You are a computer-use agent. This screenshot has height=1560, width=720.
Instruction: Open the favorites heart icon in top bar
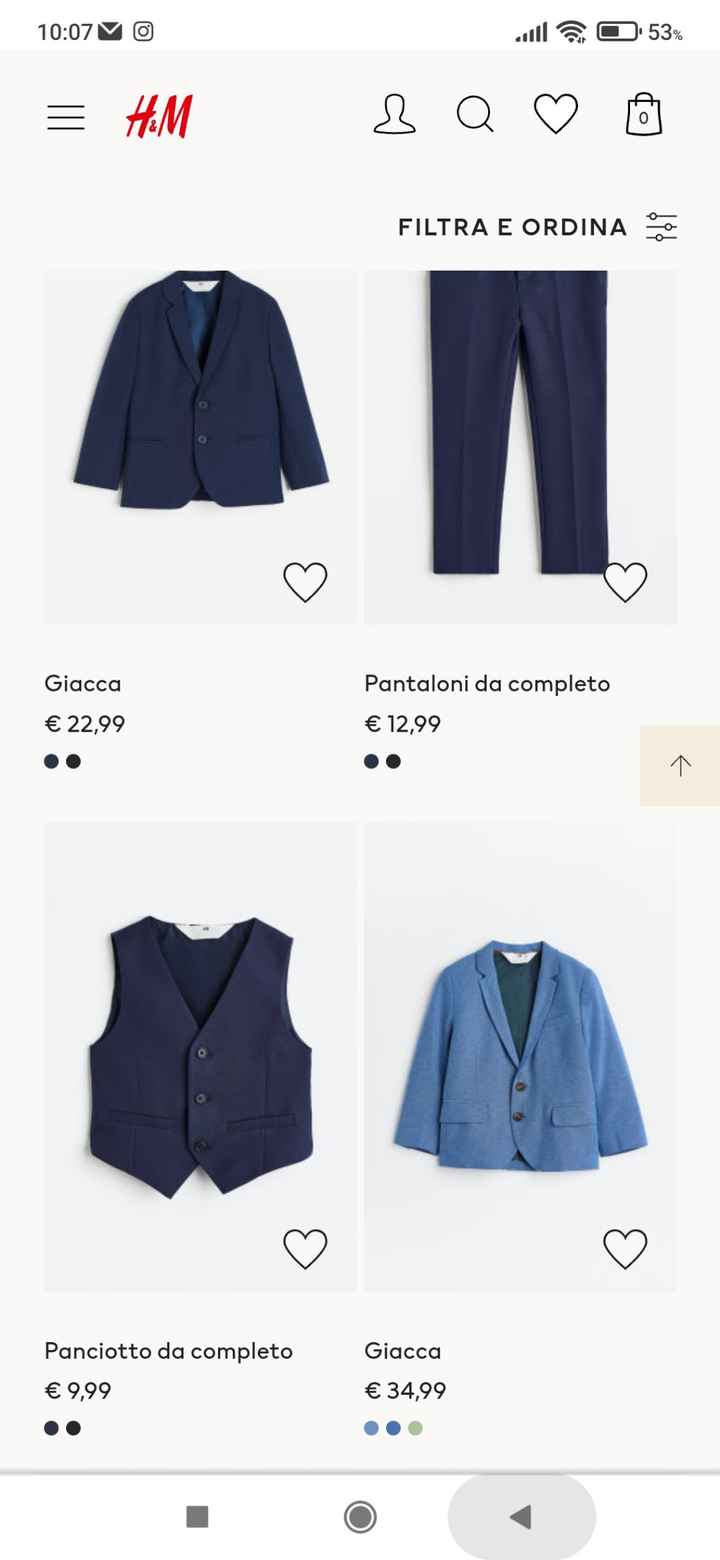(x=555, y=113)
